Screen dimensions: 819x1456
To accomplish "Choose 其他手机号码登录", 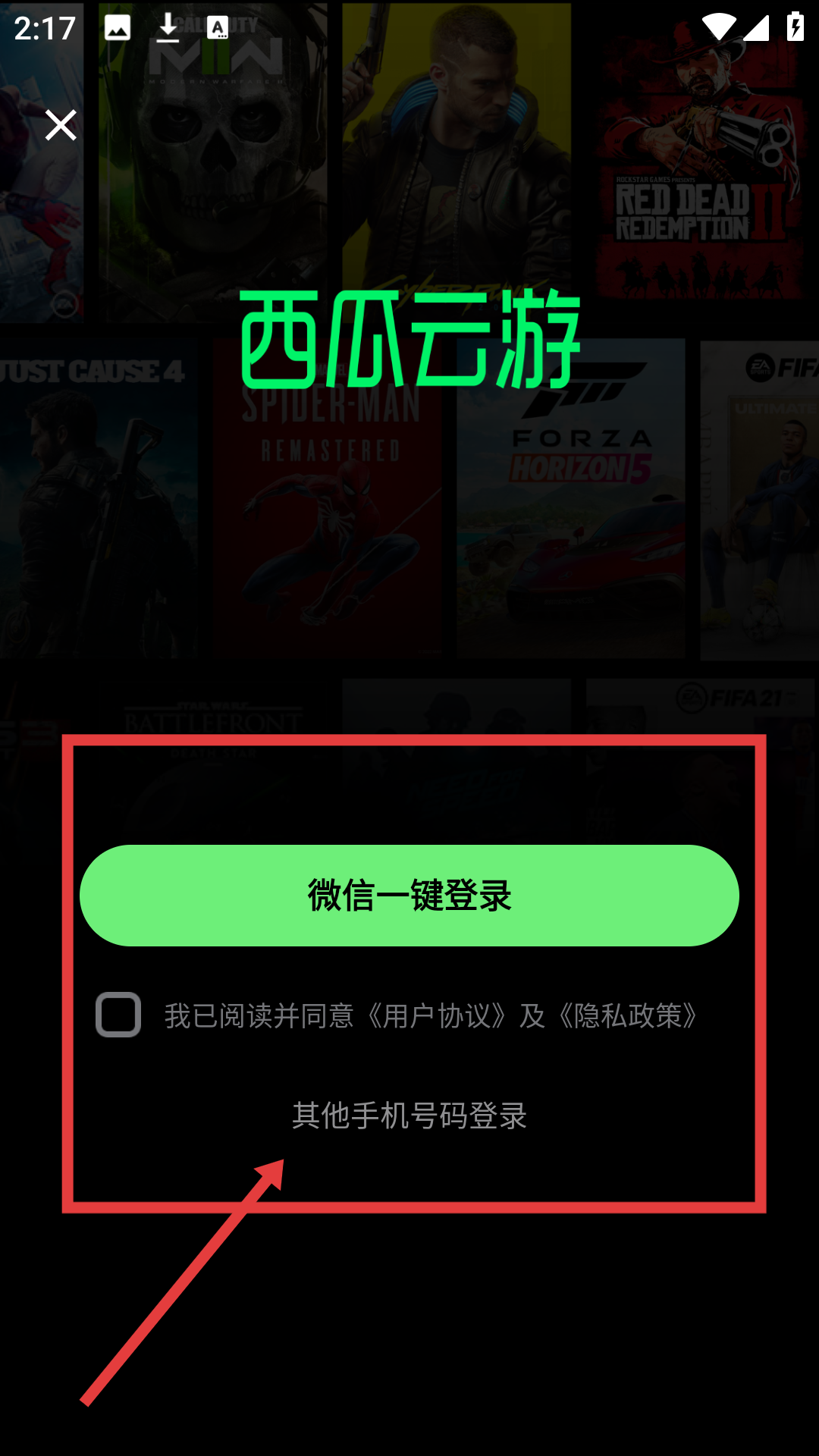I will [409, 1116].
